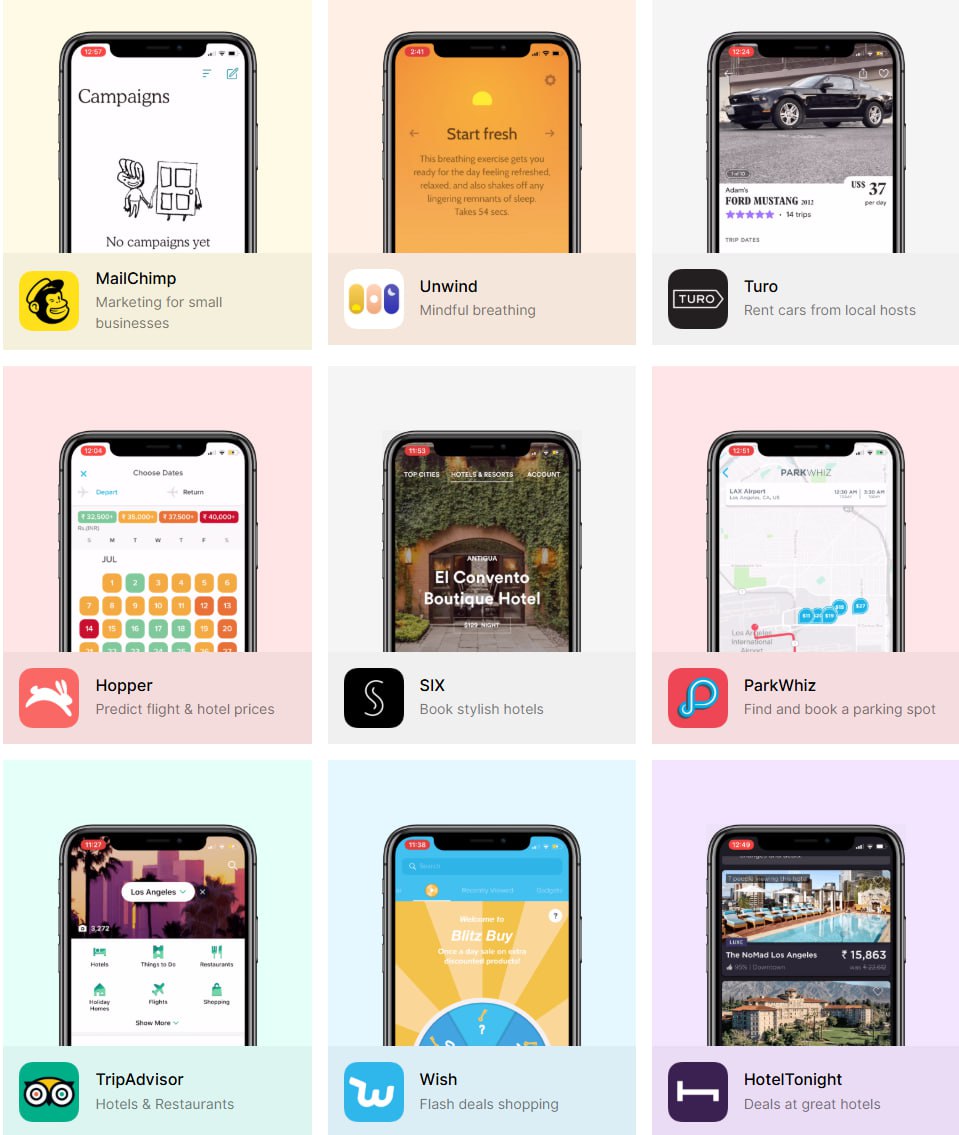The image size is (959, 1135).
Task: Select the Wish flash deals card
Action: 481,1091
